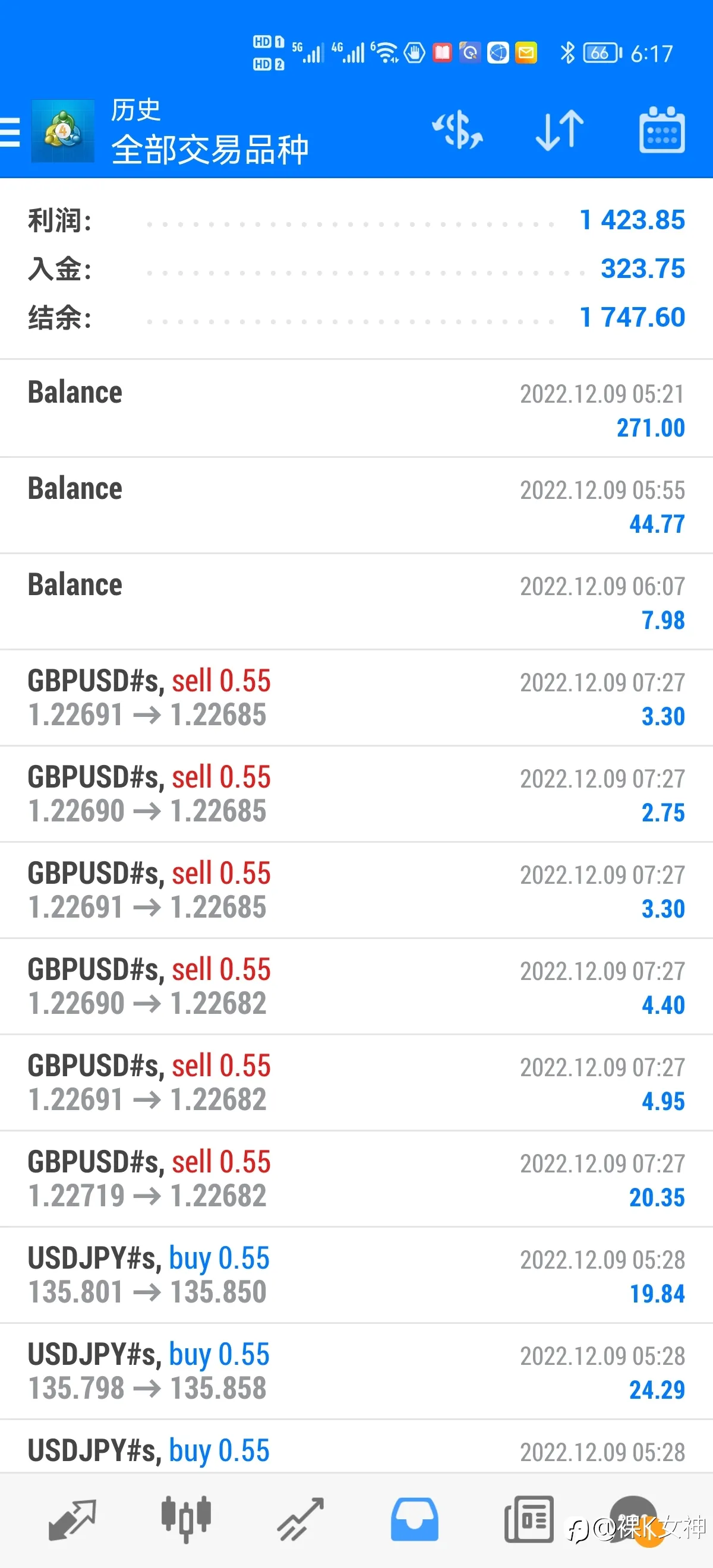The image size is (713, 1568).
Task: Switch to the Quotes tab
Action: tap(72, 1520)
